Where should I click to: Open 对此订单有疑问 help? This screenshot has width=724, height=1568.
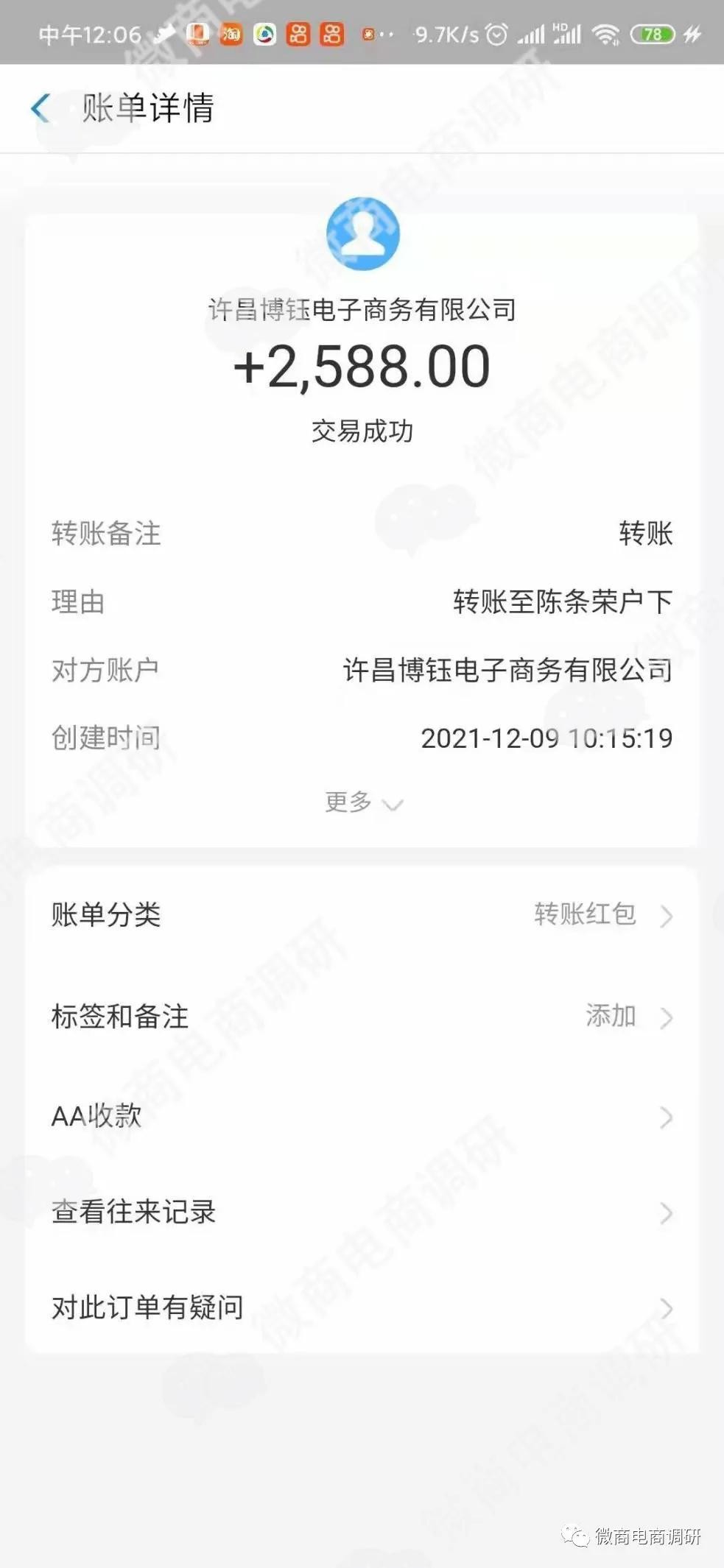[x=361, y=1307]
